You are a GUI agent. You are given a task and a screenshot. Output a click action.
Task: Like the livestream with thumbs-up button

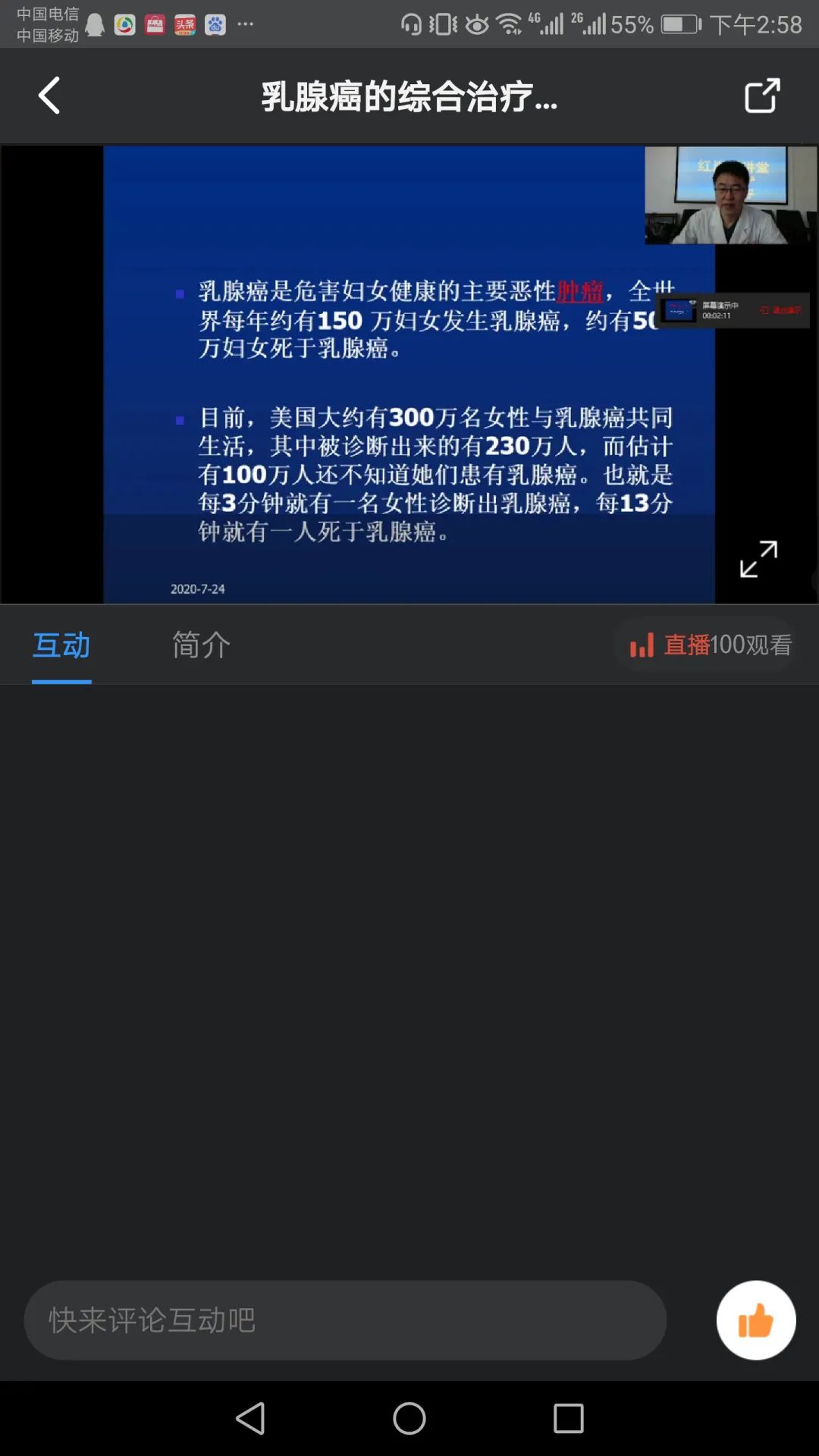pyautogui.click(x=755, y=1320)
